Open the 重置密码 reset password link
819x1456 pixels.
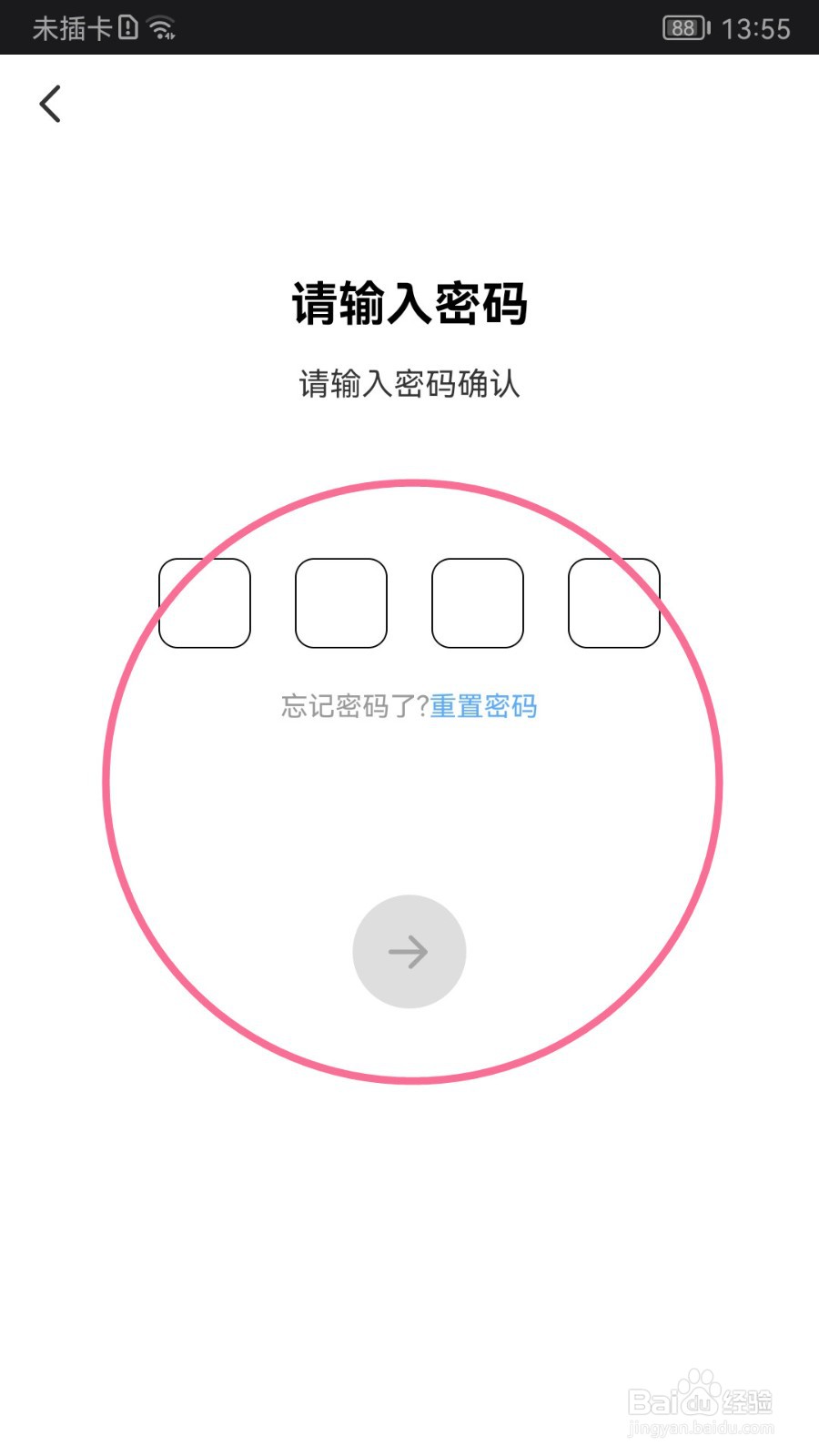tap(483, 707)
